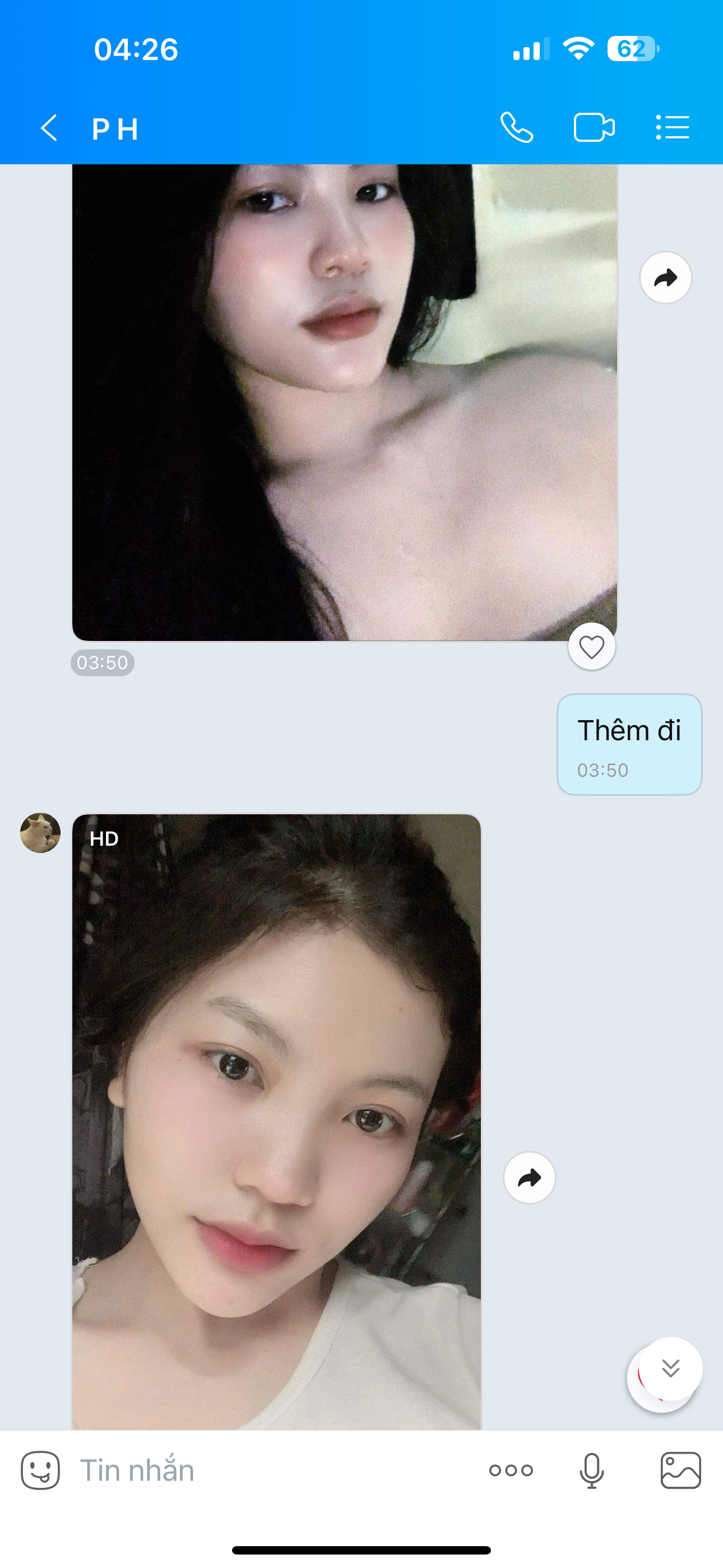The image size is (723, 1568).
Task: Open the conversation options menu
Action: pyautogui.click(x=673, y=128)
